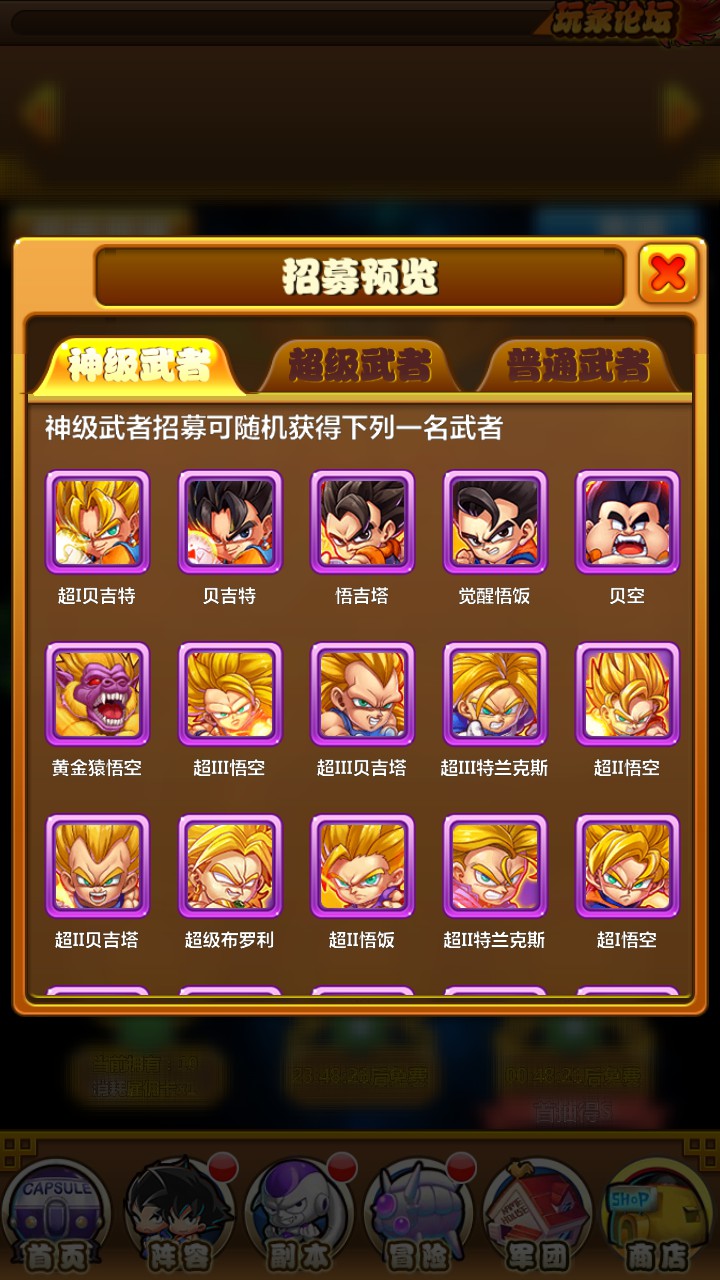
Task: Select the 神级武者 tab
Action: tap(140, 366)
